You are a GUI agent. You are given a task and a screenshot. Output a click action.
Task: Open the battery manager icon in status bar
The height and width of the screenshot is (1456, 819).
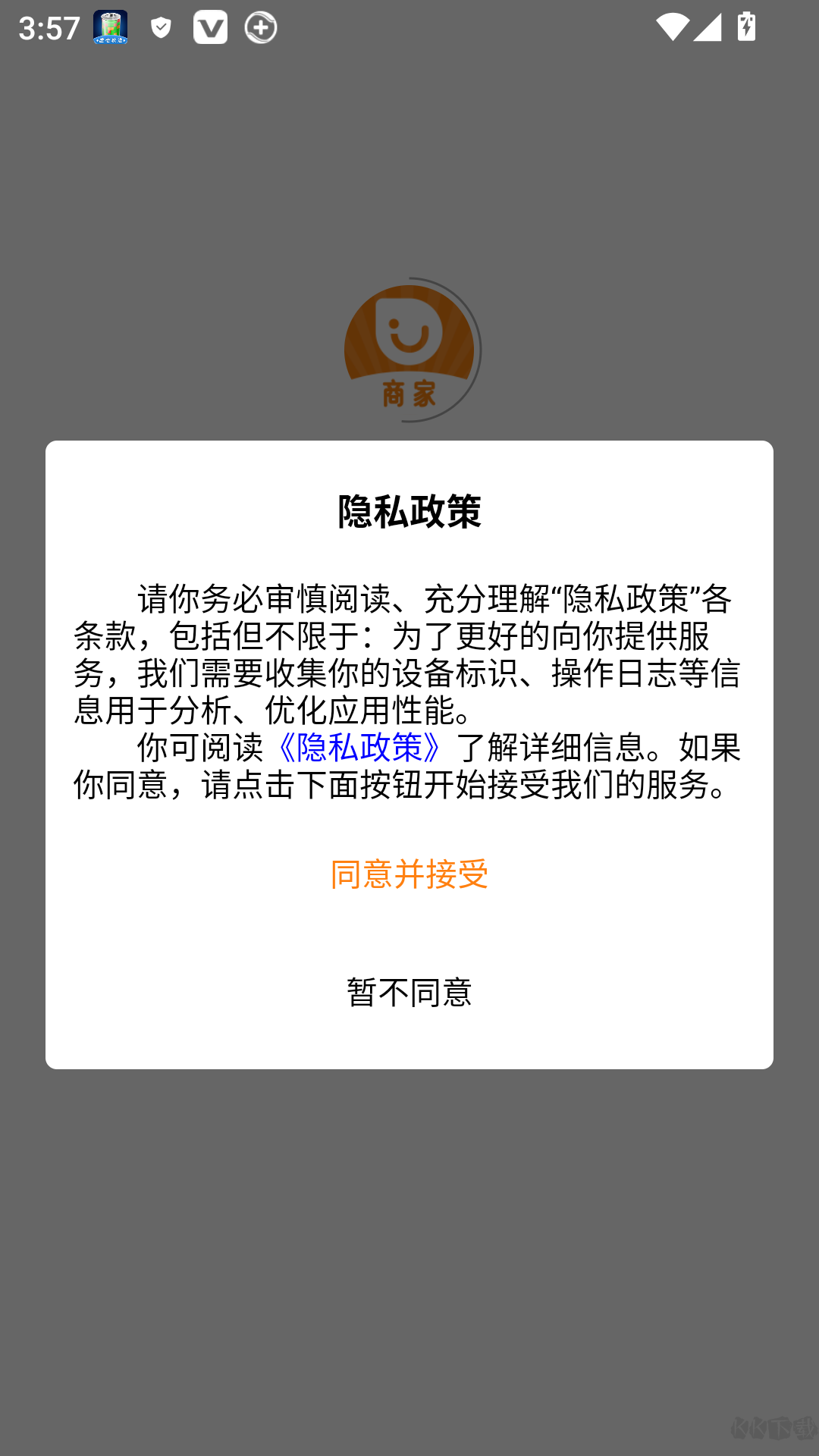(x=108, y=29)
